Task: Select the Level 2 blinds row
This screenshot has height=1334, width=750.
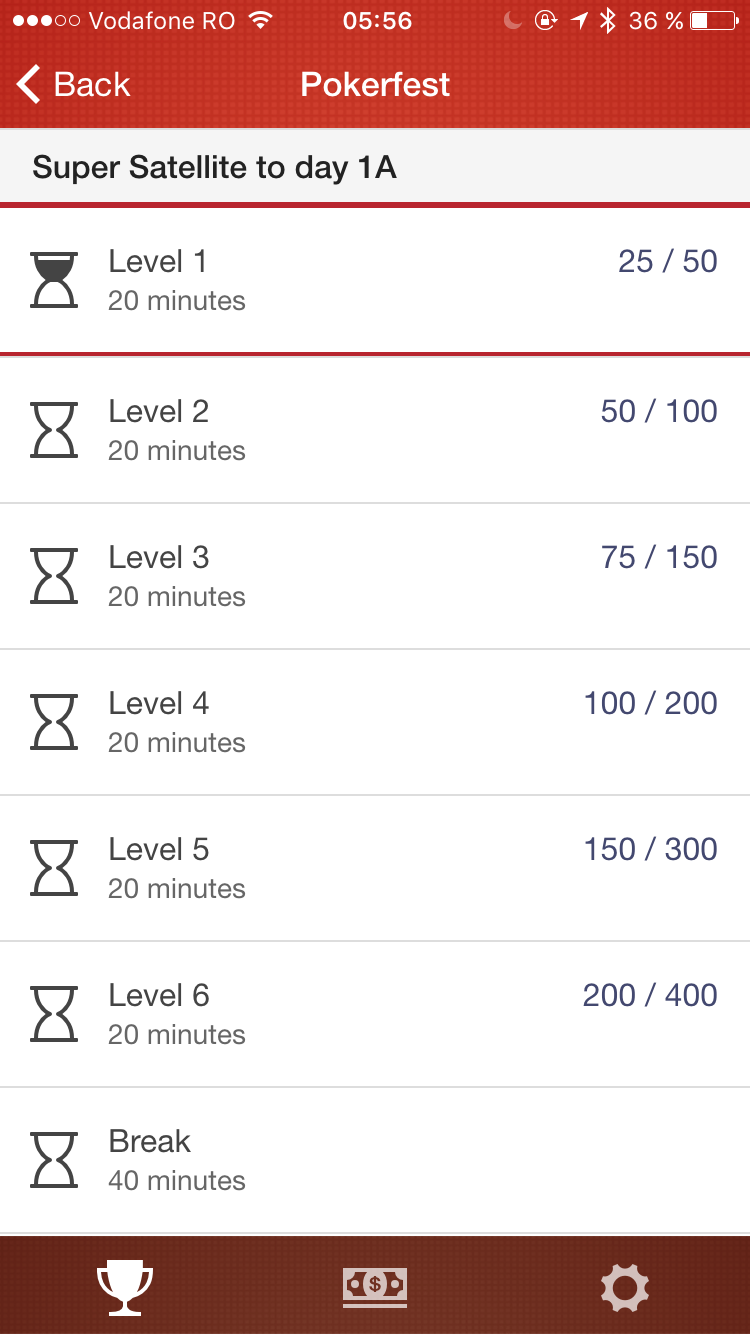Action: click(375, 429)
